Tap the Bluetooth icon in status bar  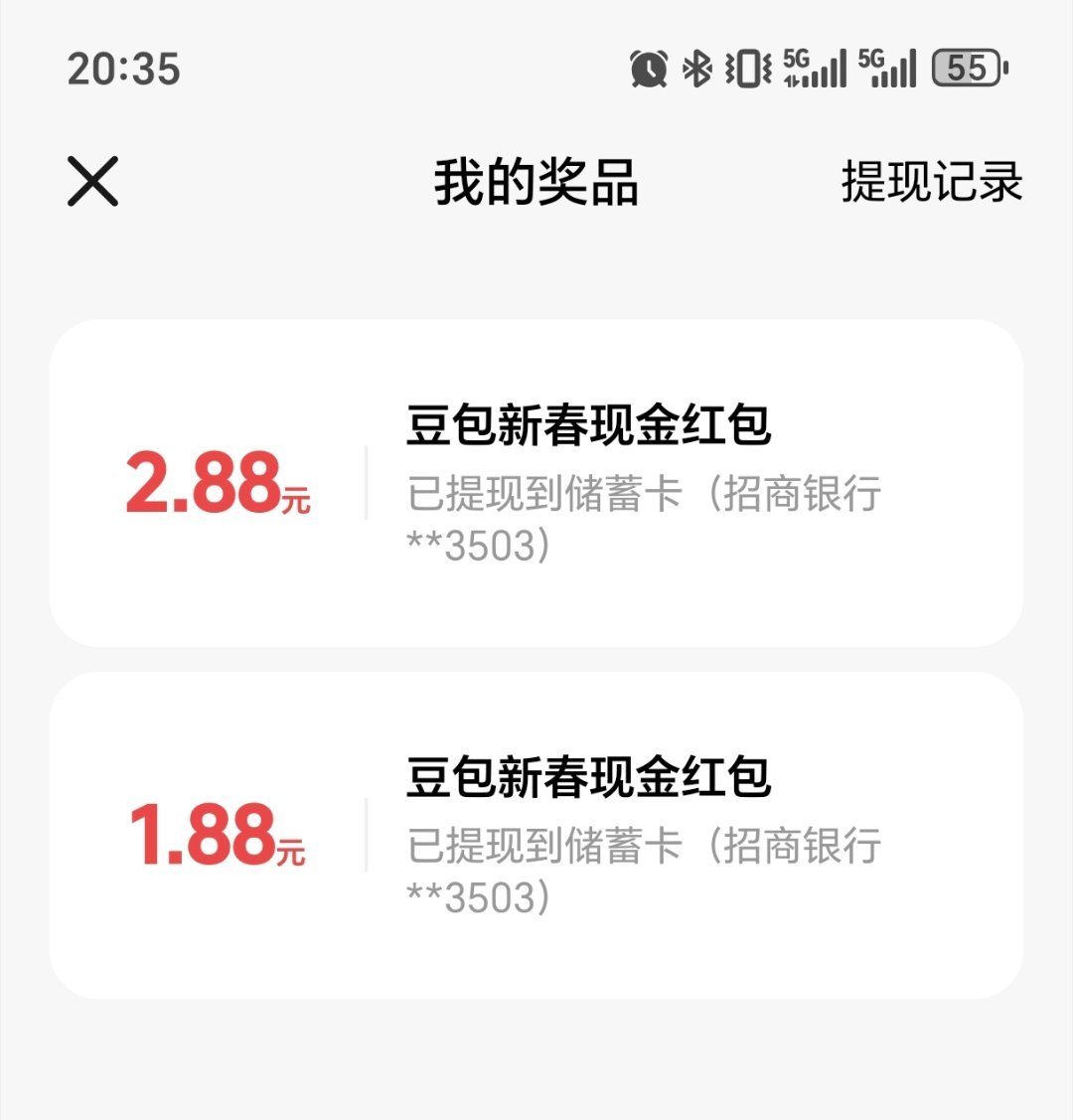click(x=698, y=70)
